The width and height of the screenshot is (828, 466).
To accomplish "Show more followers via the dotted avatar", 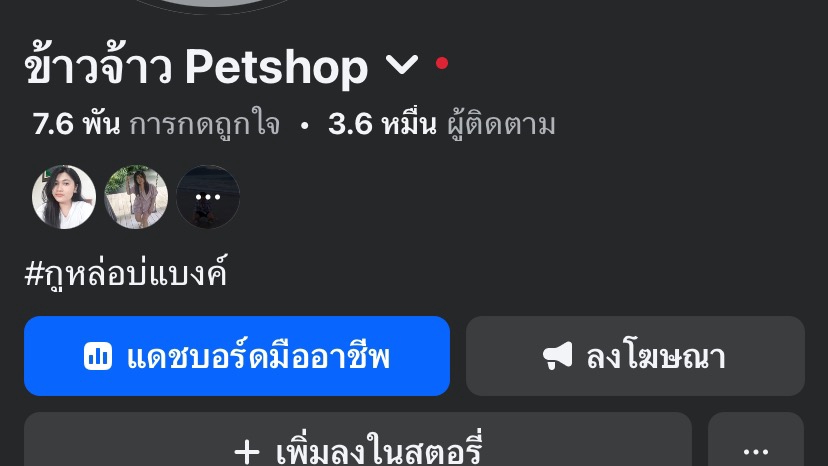I will 208,197.
